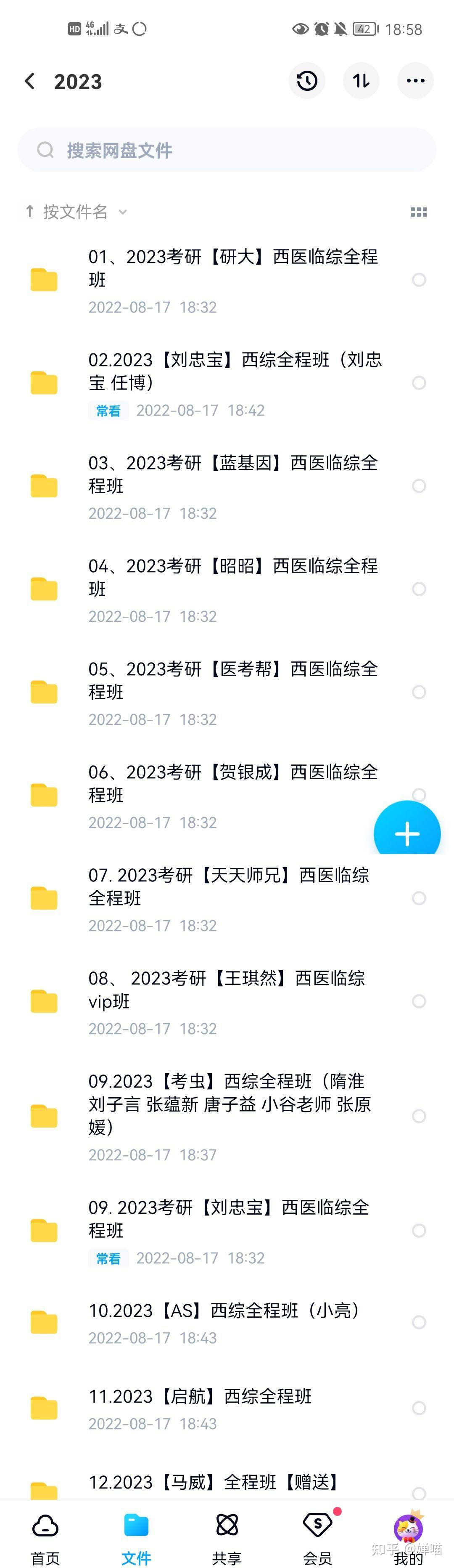Open the recent history clock icon
The width and height of the screenshot is (454, 1568).
pos(307,81)
